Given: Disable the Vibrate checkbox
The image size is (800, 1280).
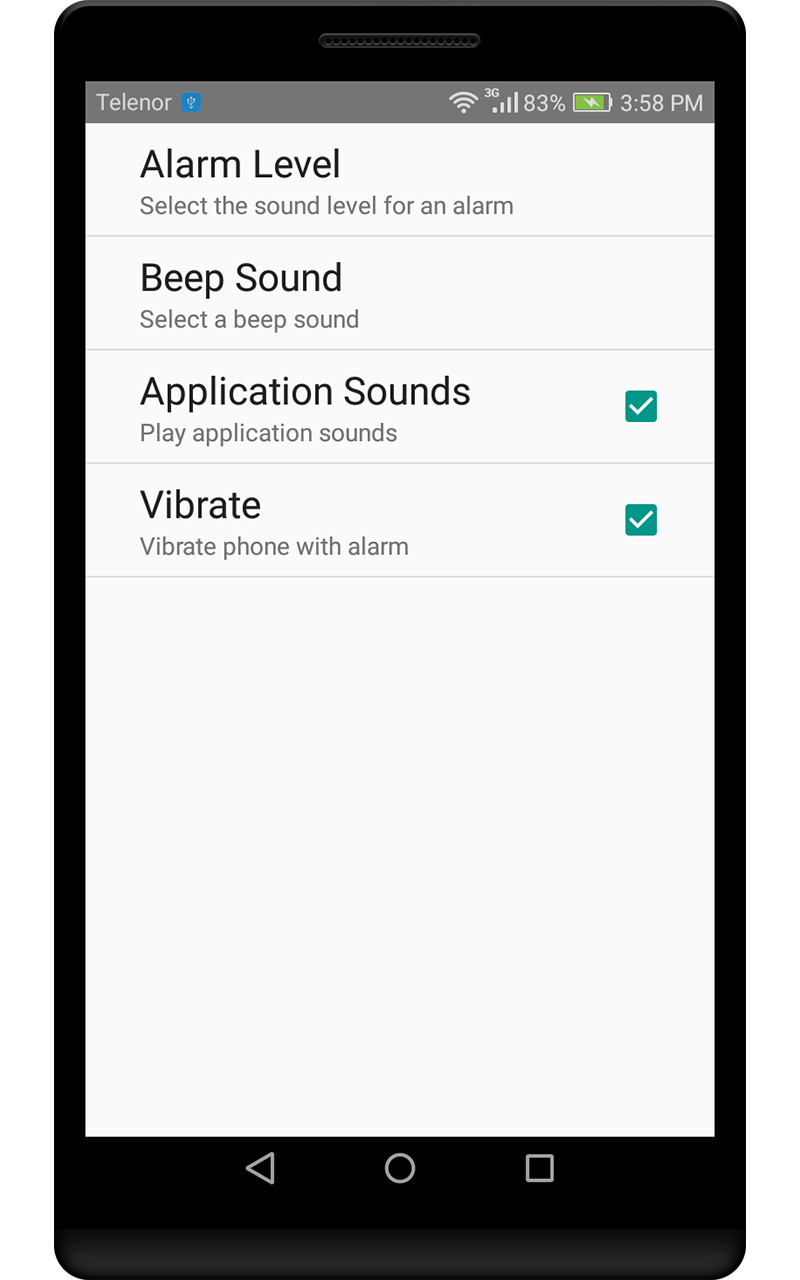Looking at the screenshot, I should pos(641,520).
